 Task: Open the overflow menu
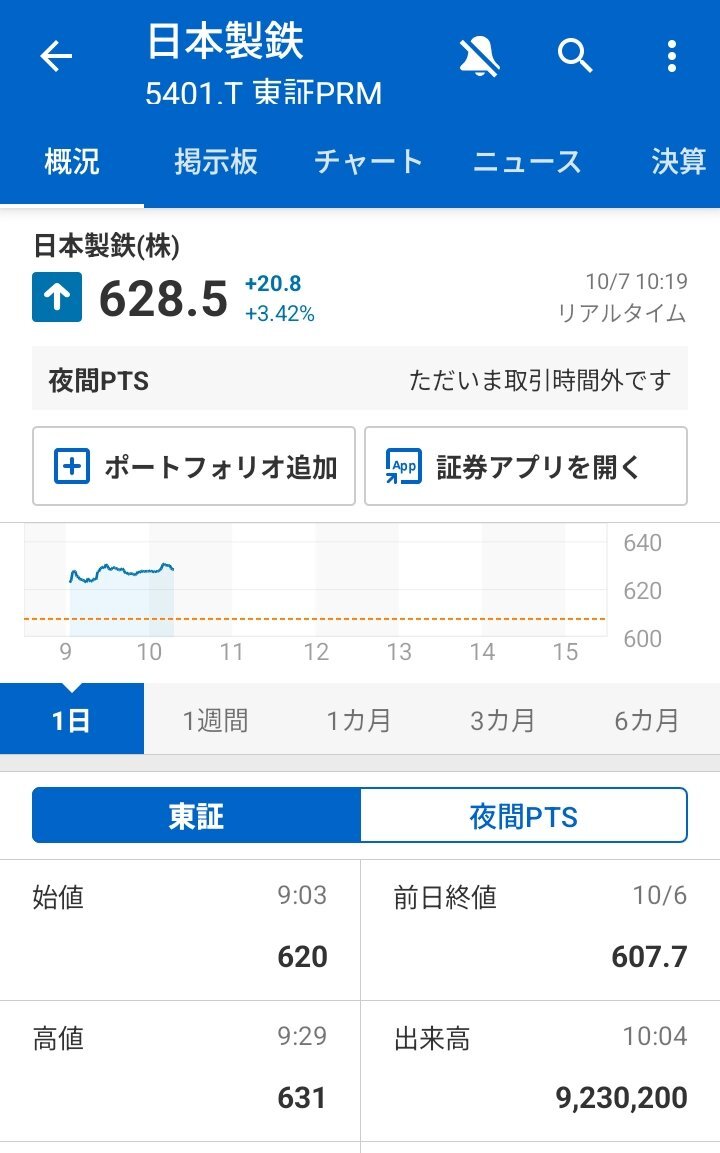(672, 57)
